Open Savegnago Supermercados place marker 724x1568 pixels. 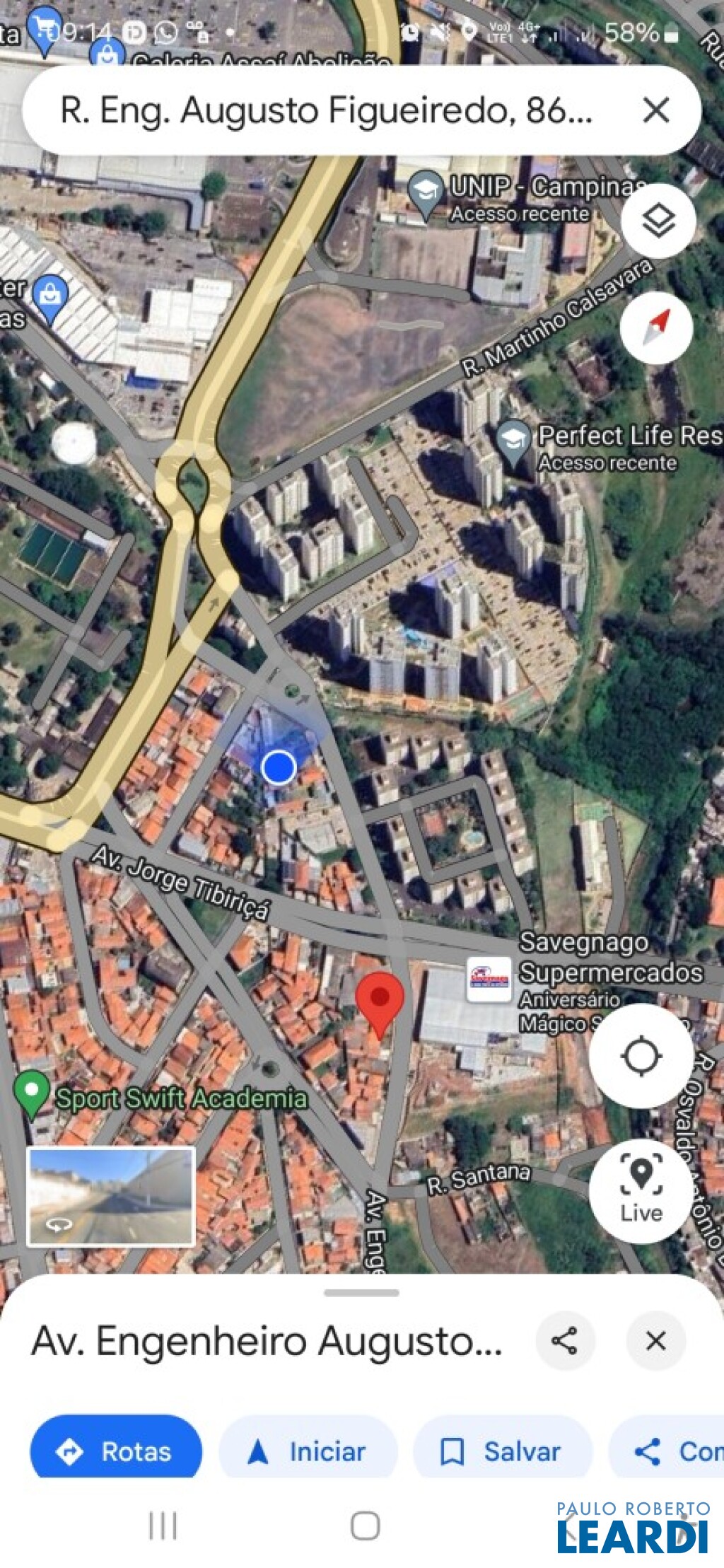[x=489, y=980]
